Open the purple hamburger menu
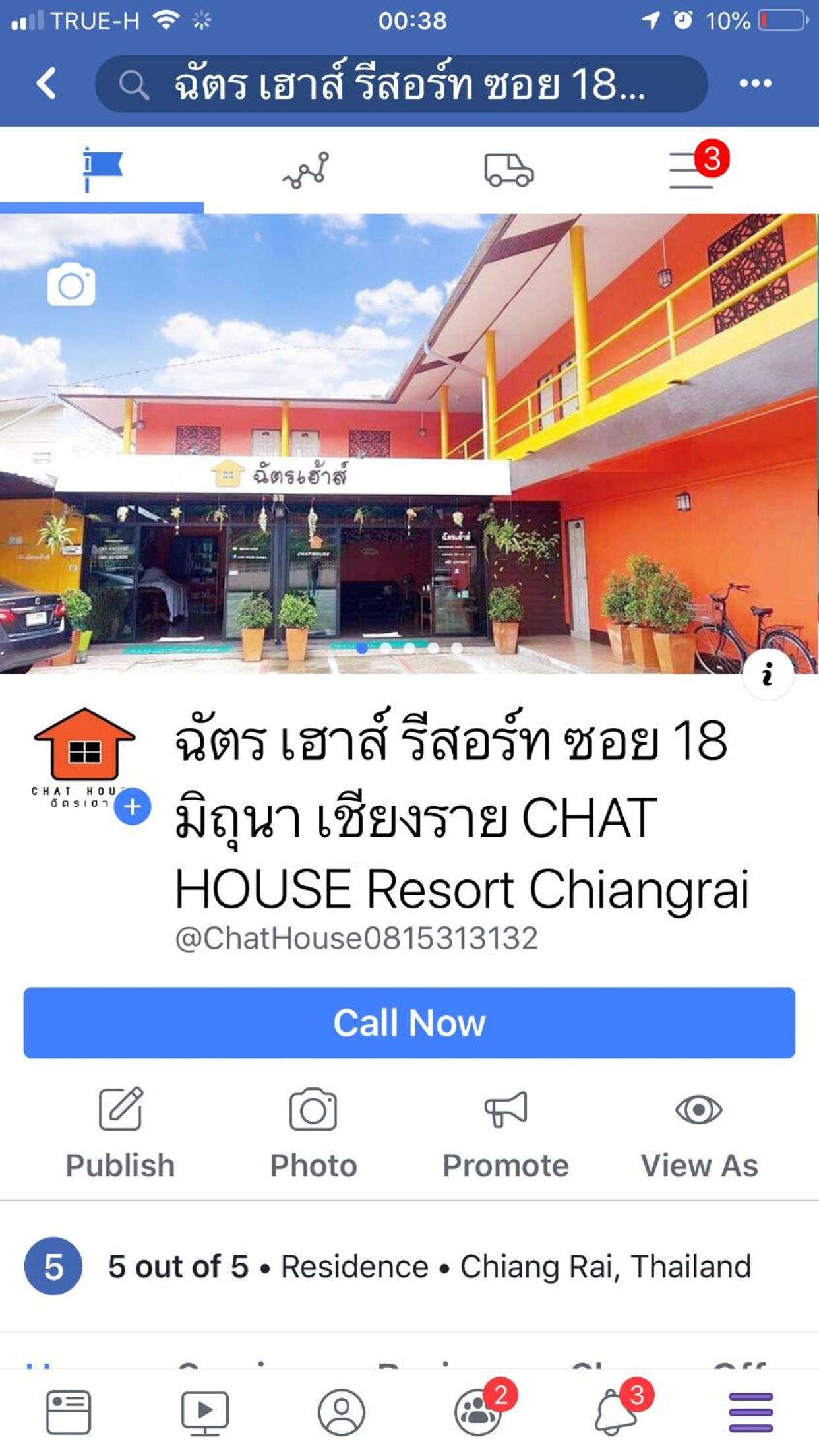This screenshot has width=819, height=1456. 750,1412
